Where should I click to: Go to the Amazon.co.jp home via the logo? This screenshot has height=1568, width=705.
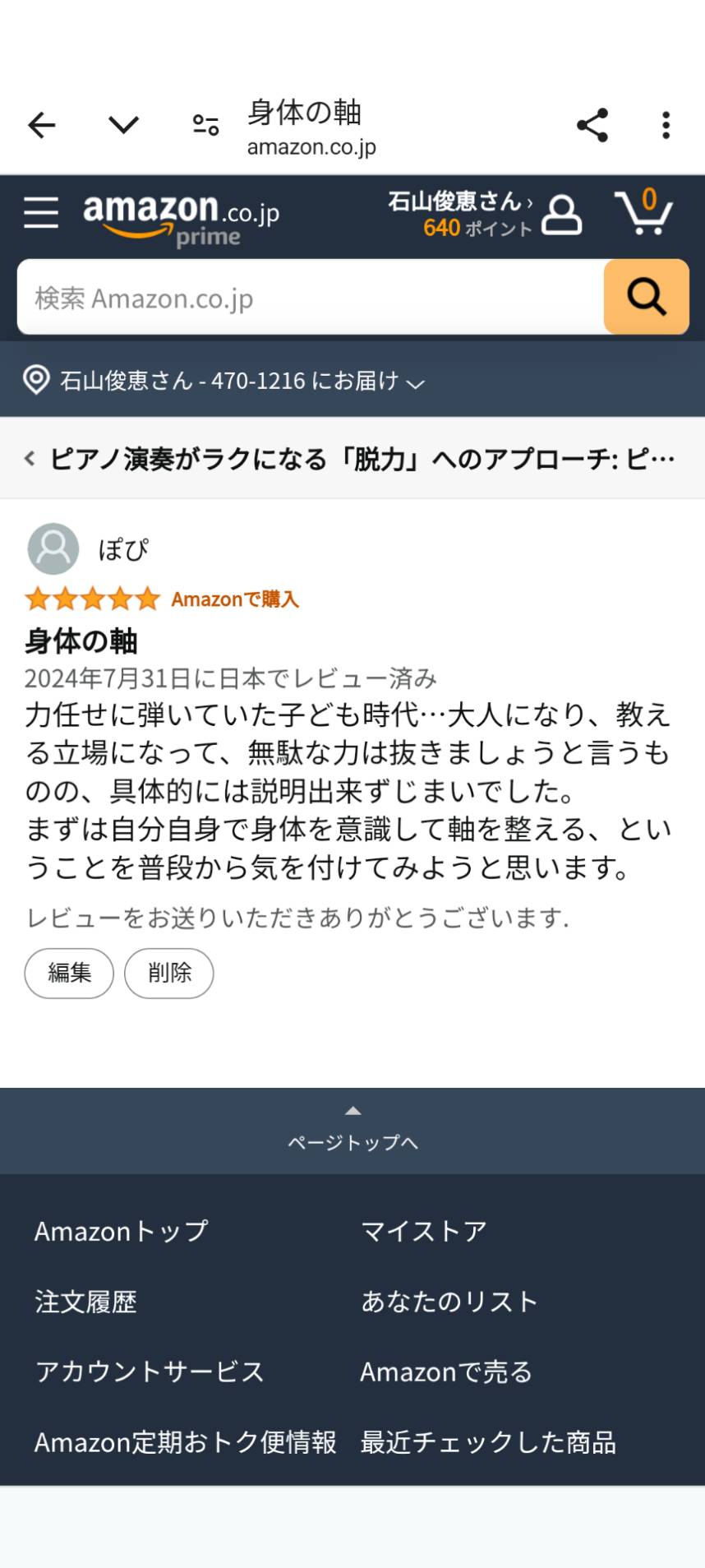tap(181, 219)
